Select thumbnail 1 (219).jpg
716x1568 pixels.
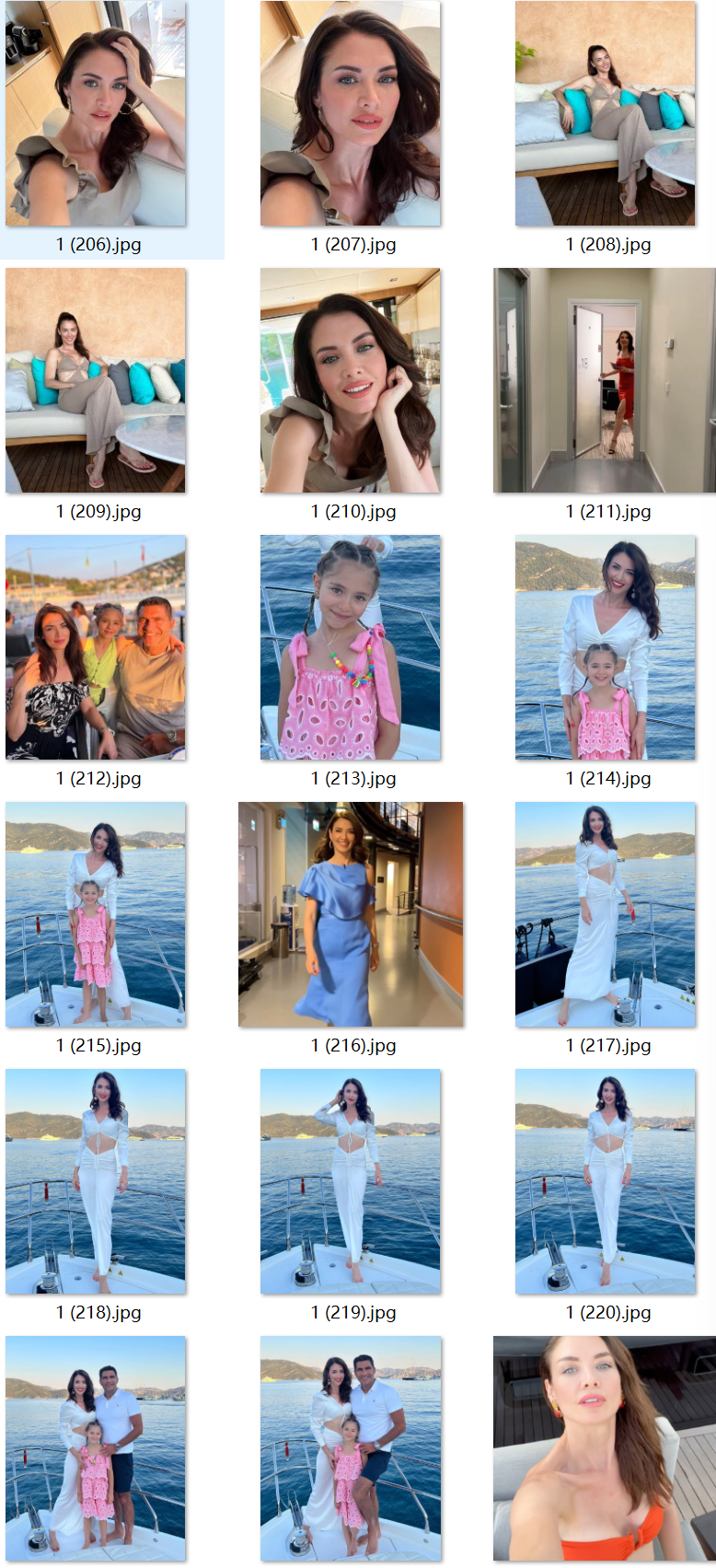[x=351, y=1181]
